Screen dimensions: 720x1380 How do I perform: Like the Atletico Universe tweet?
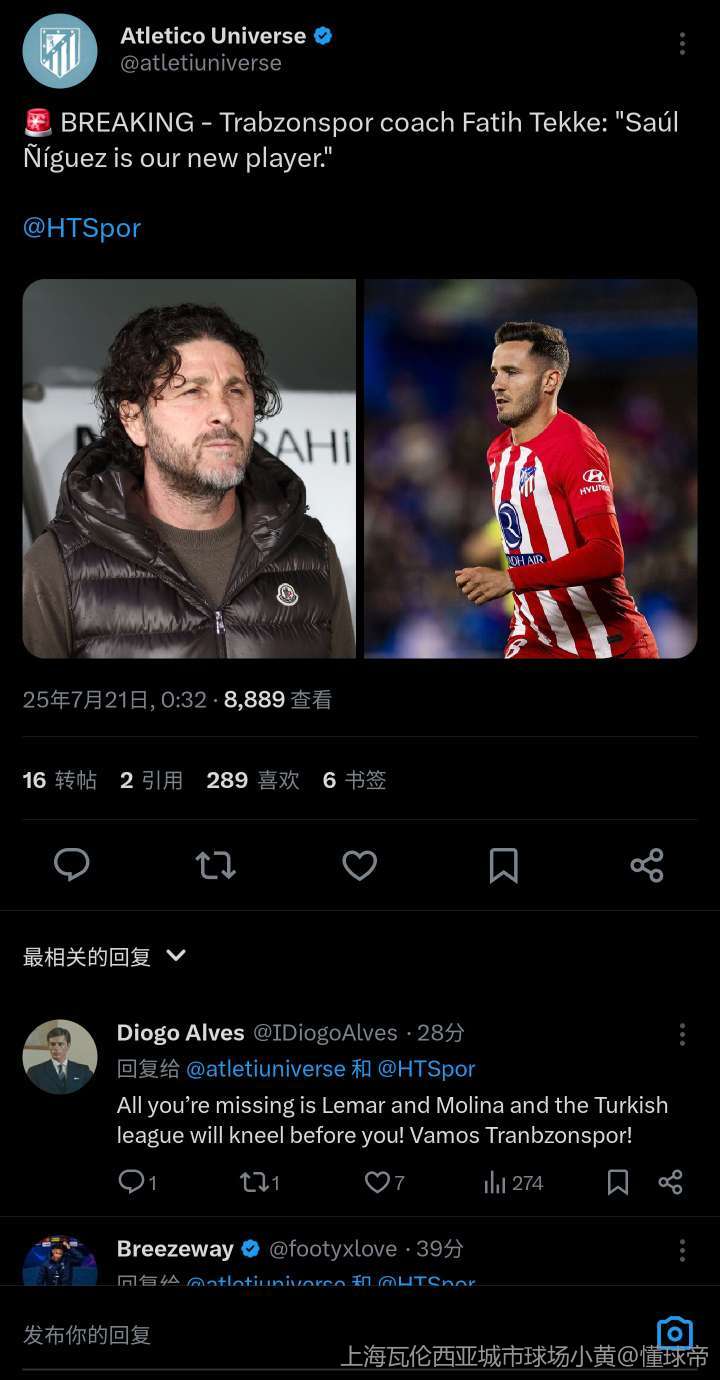(360, 865)
